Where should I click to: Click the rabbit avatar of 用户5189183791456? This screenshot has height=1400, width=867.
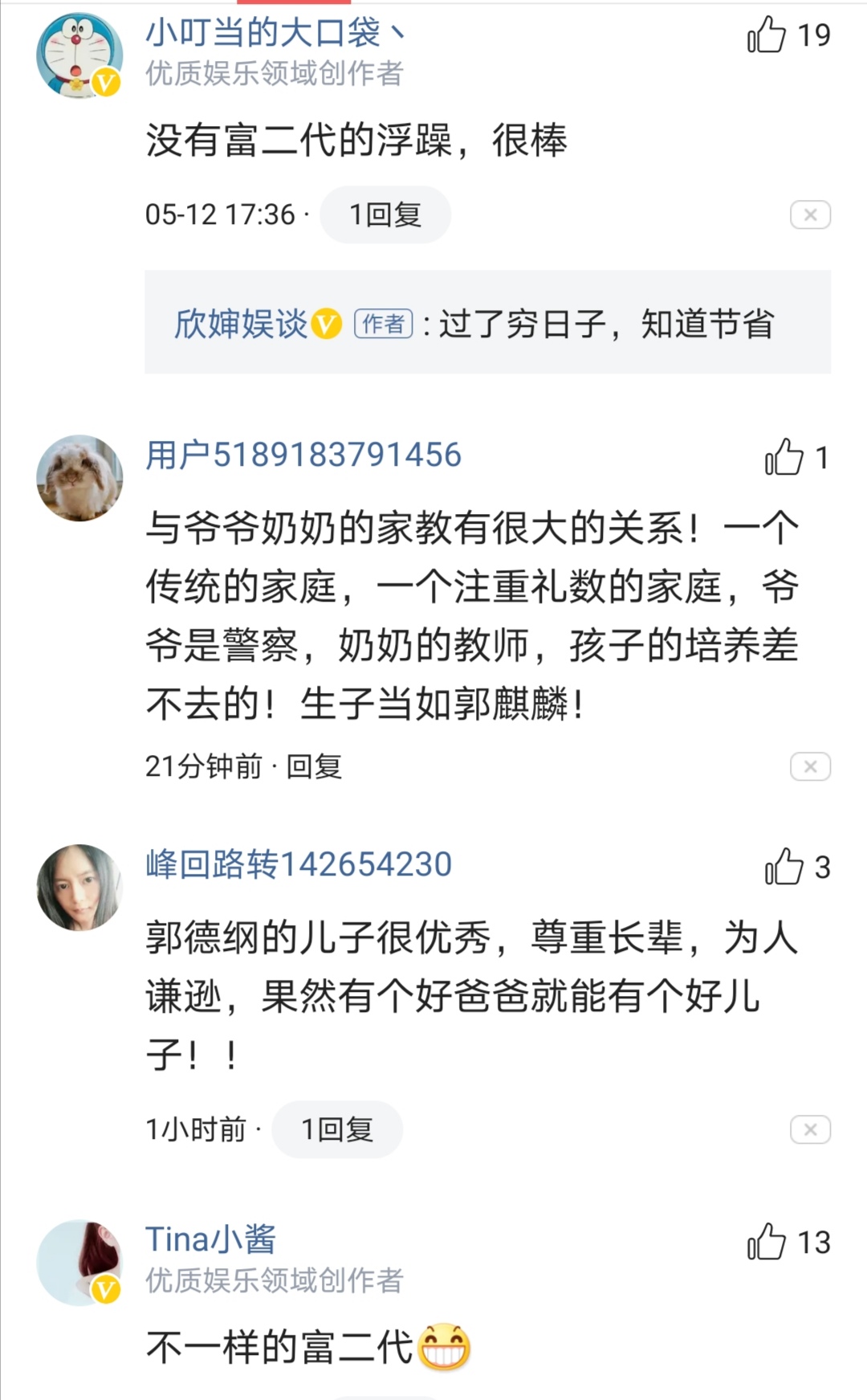78,476
